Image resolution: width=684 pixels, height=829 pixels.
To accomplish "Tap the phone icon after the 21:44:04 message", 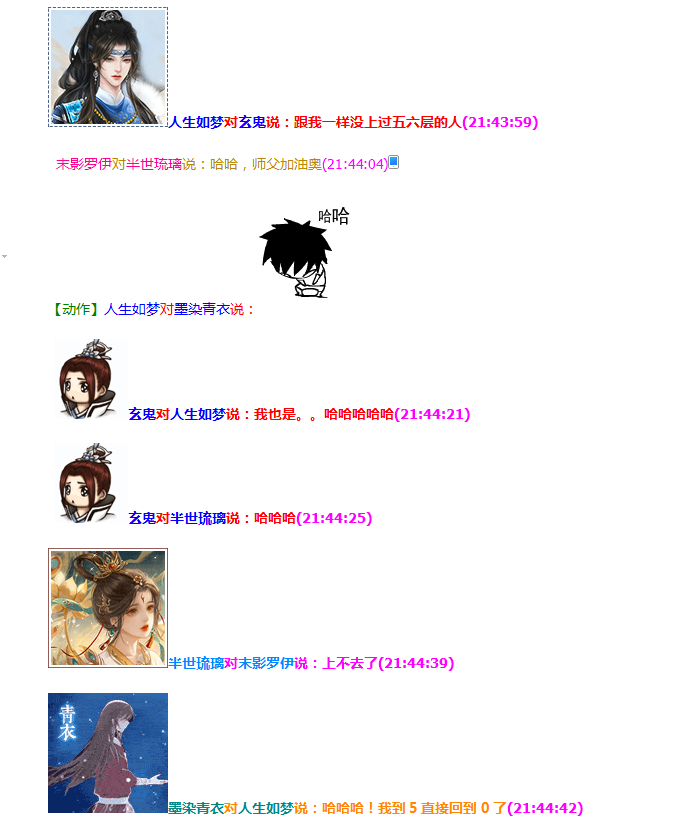I will click(394, 162).
